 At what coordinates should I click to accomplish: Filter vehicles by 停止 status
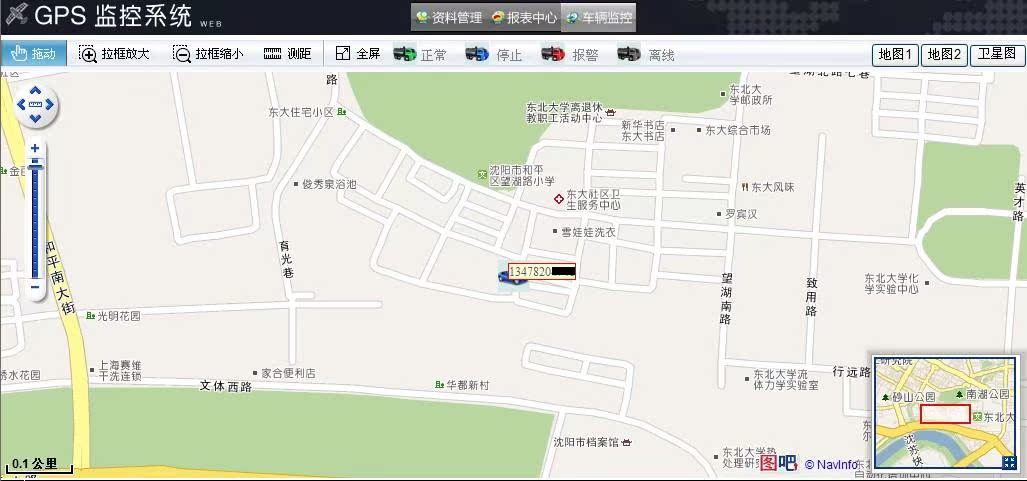(495, 54)
